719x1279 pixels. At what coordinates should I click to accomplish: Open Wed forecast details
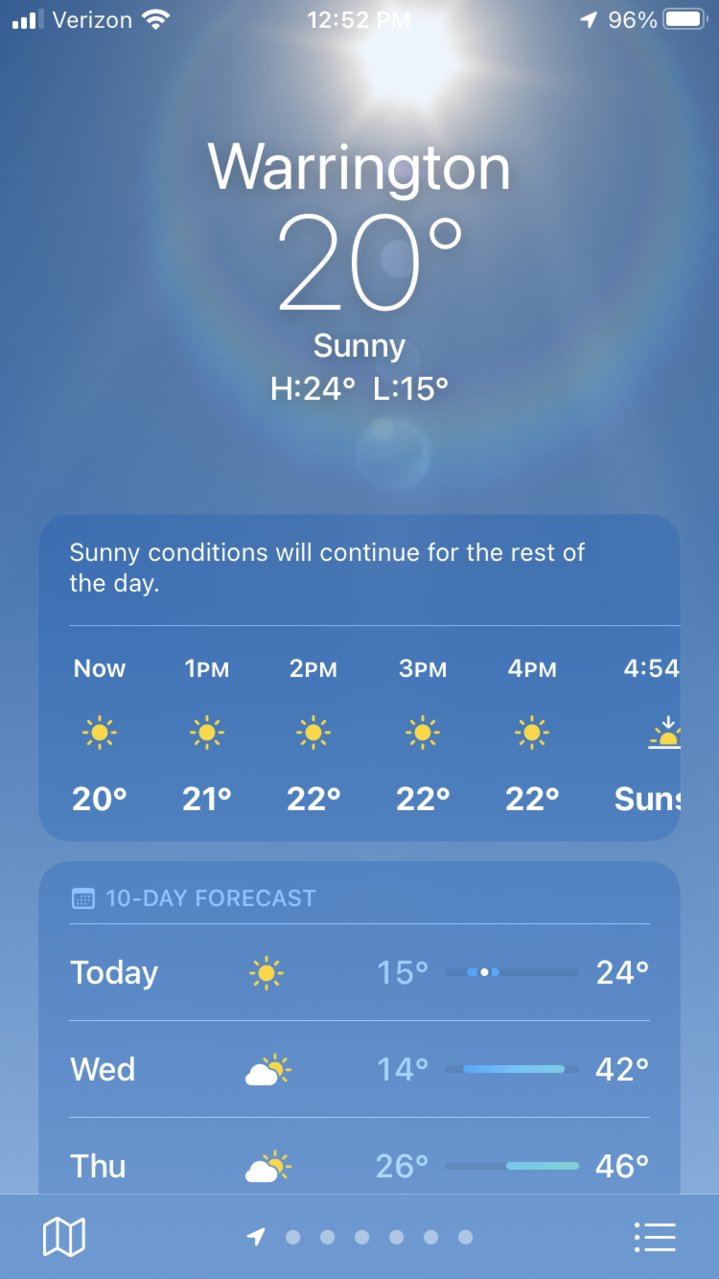tap(359, 1069)
